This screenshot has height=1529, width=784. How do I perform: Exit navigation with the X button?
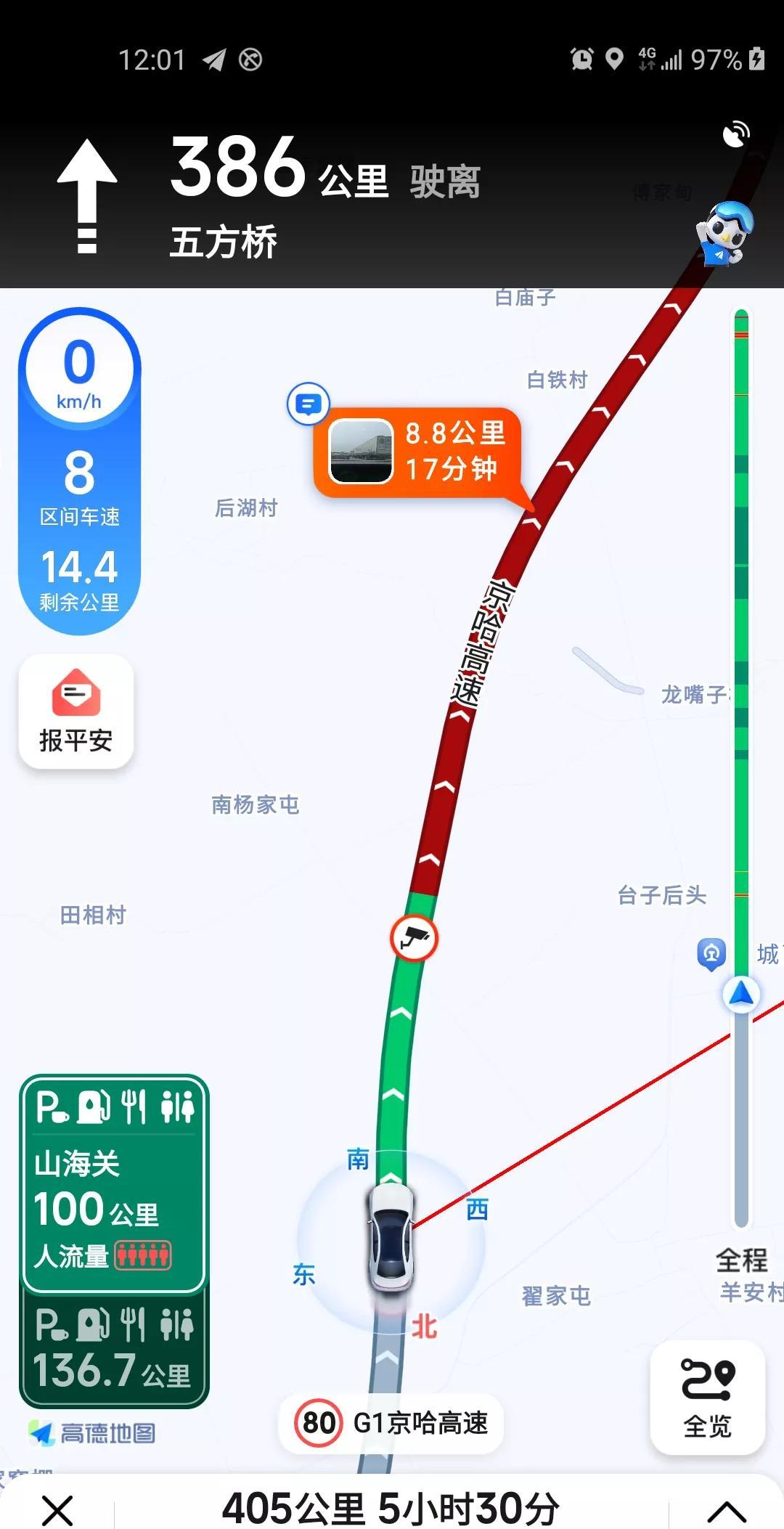[x=57, y=1511]
